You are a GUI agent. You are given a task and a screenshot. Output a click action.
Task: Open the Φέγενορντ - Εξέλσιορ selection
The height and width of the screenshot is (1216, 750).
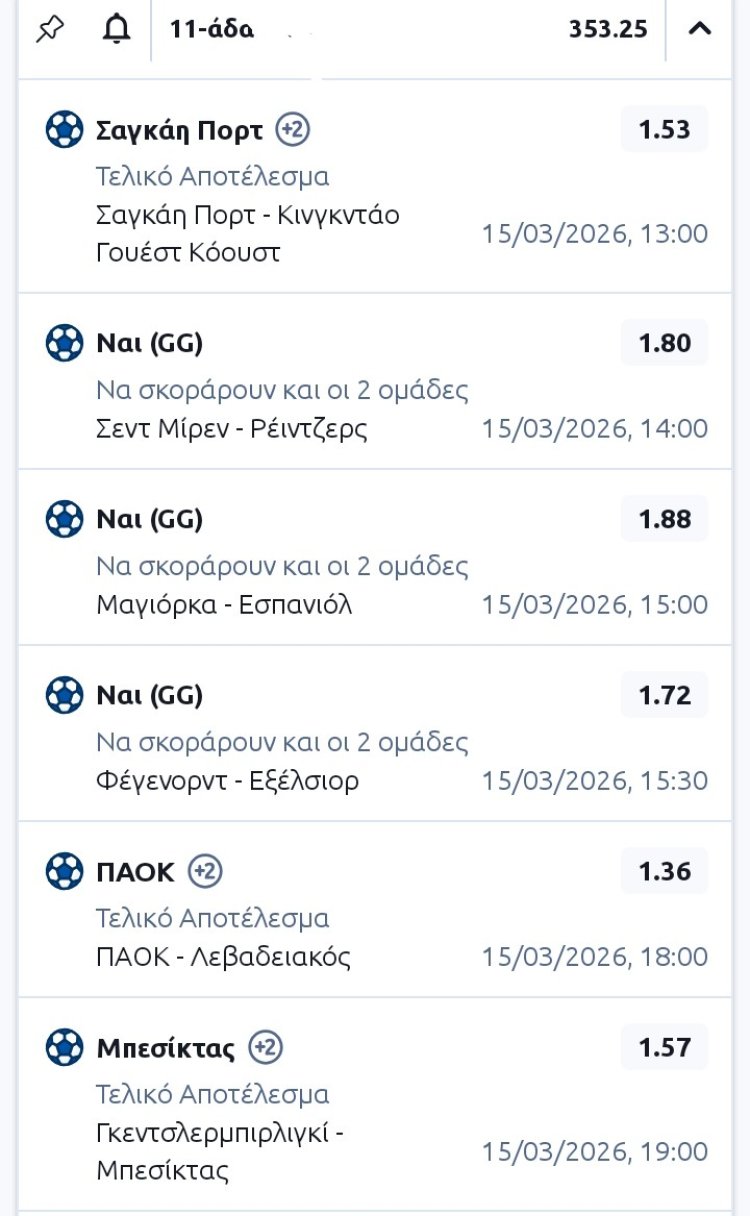coord(227,781)
